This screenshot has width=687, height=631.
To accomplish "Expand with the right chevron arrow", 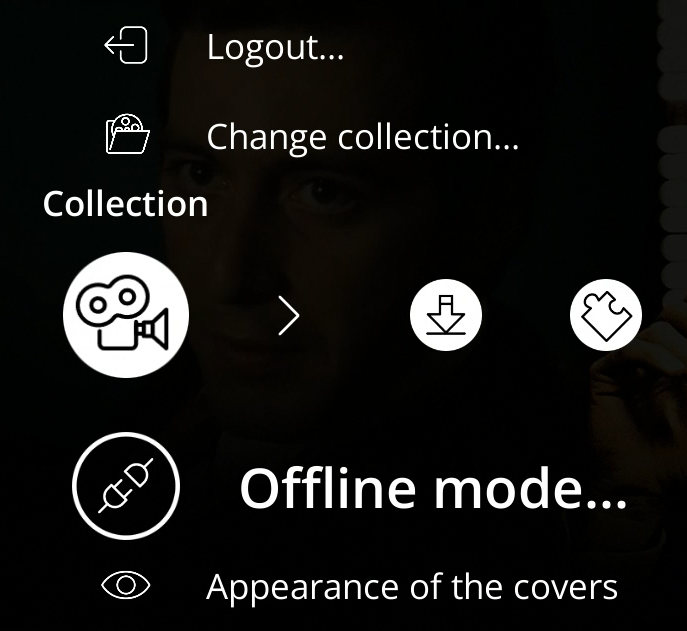I will click(x=289, y=316).
